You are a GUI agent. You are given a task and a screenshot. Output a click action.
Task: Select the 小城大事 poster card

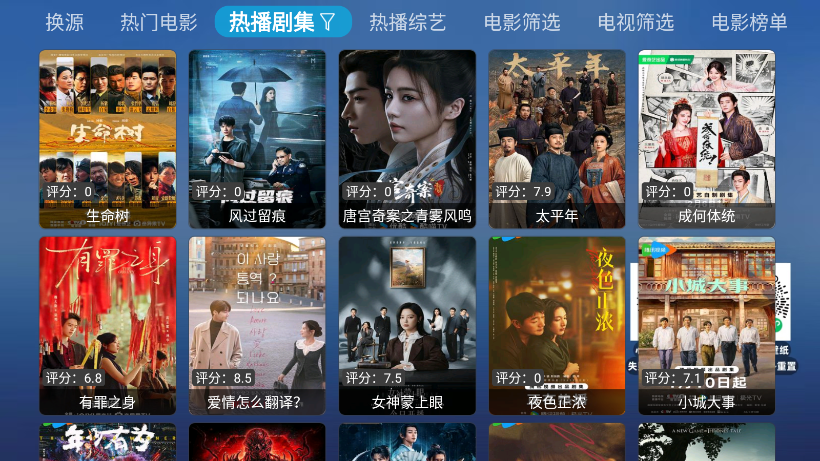click(707, 325)
